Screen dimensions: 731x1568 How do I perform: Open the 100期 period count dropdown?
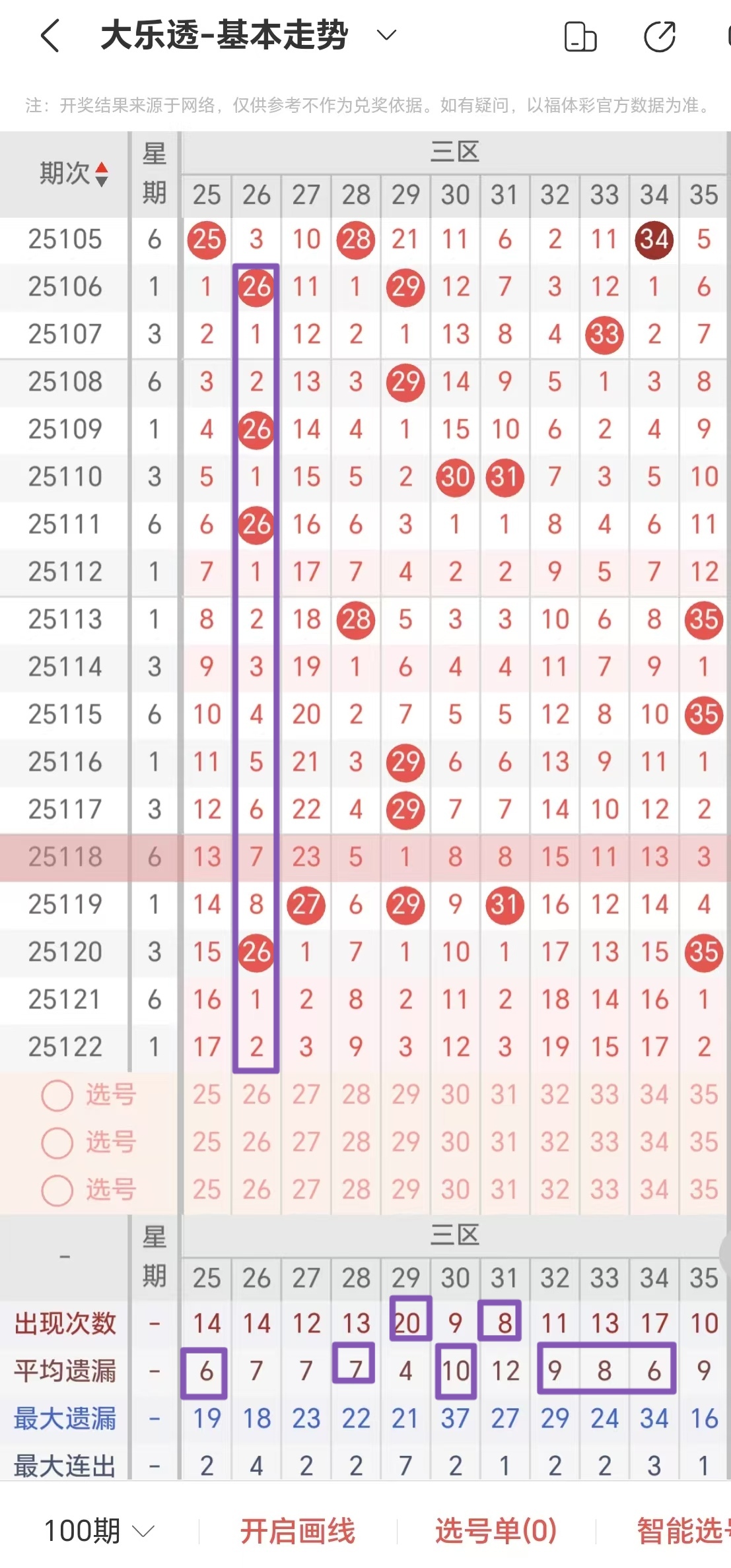(99, 1531)
